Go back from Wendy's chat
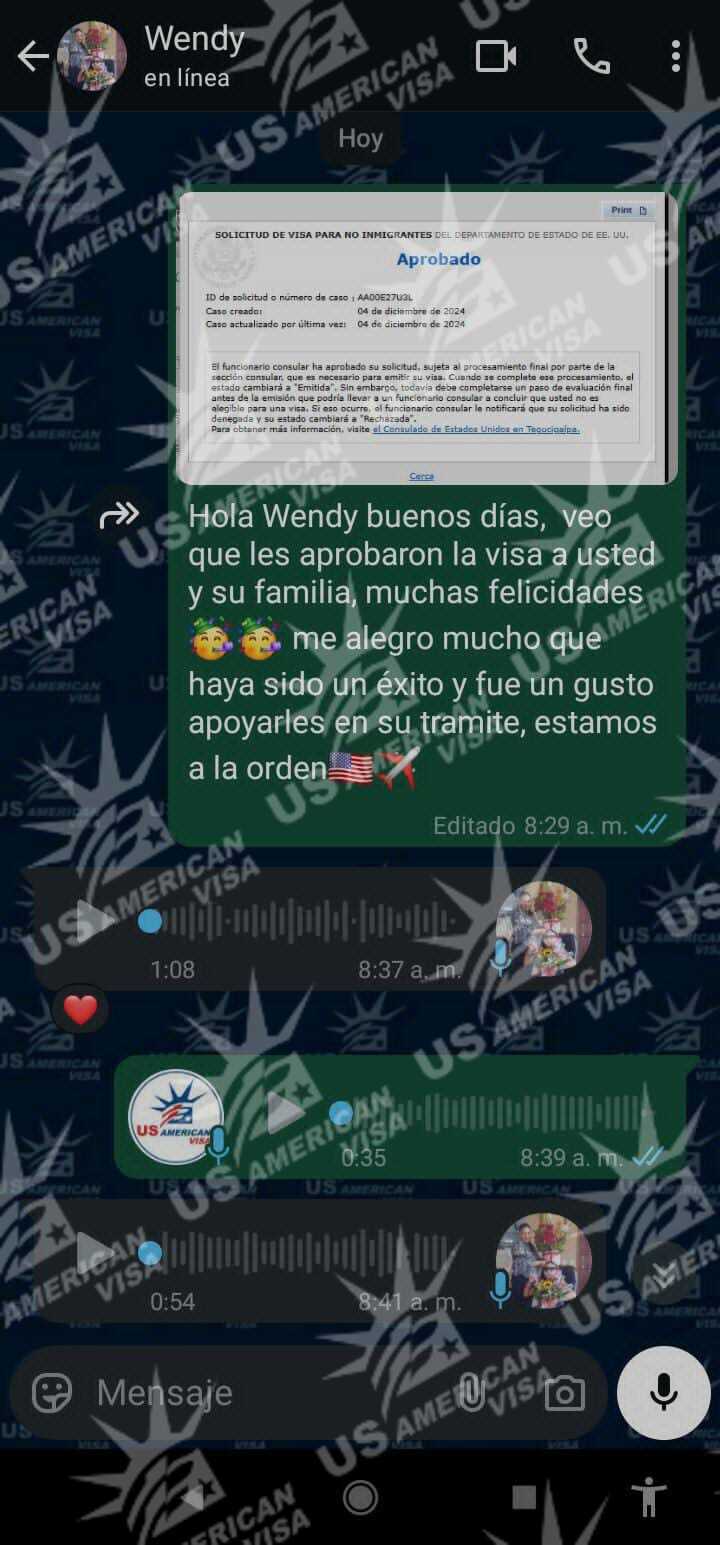 [x=32, y=57]
